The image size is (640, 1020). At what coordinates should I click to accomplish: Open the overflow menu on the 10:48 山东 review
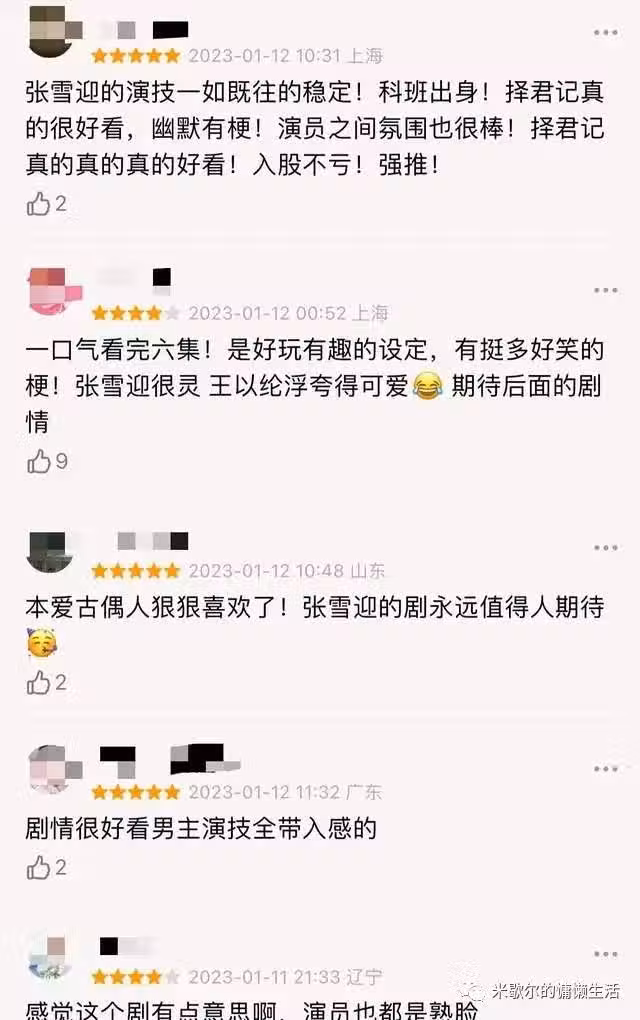coord(606,548)
